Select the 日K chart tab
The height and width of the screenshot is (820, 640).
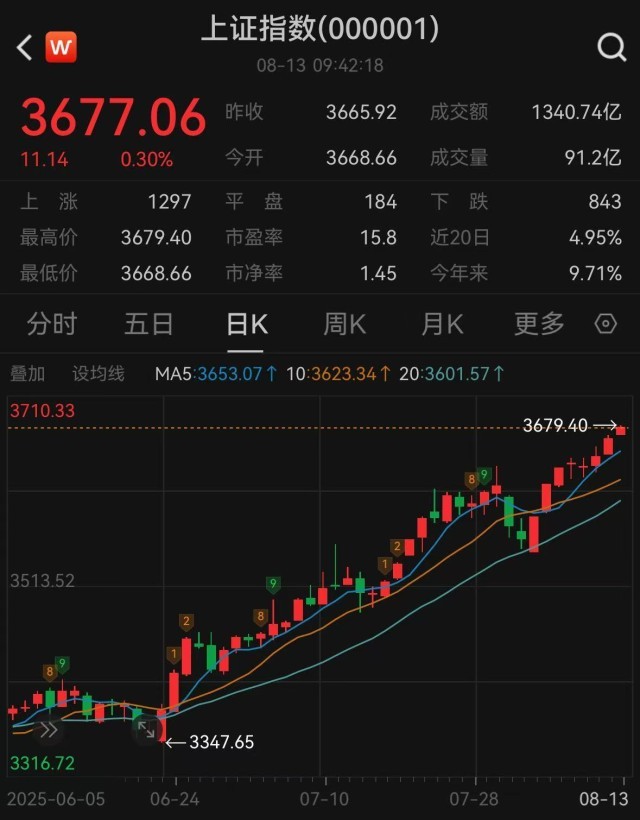tap(247, 324)
